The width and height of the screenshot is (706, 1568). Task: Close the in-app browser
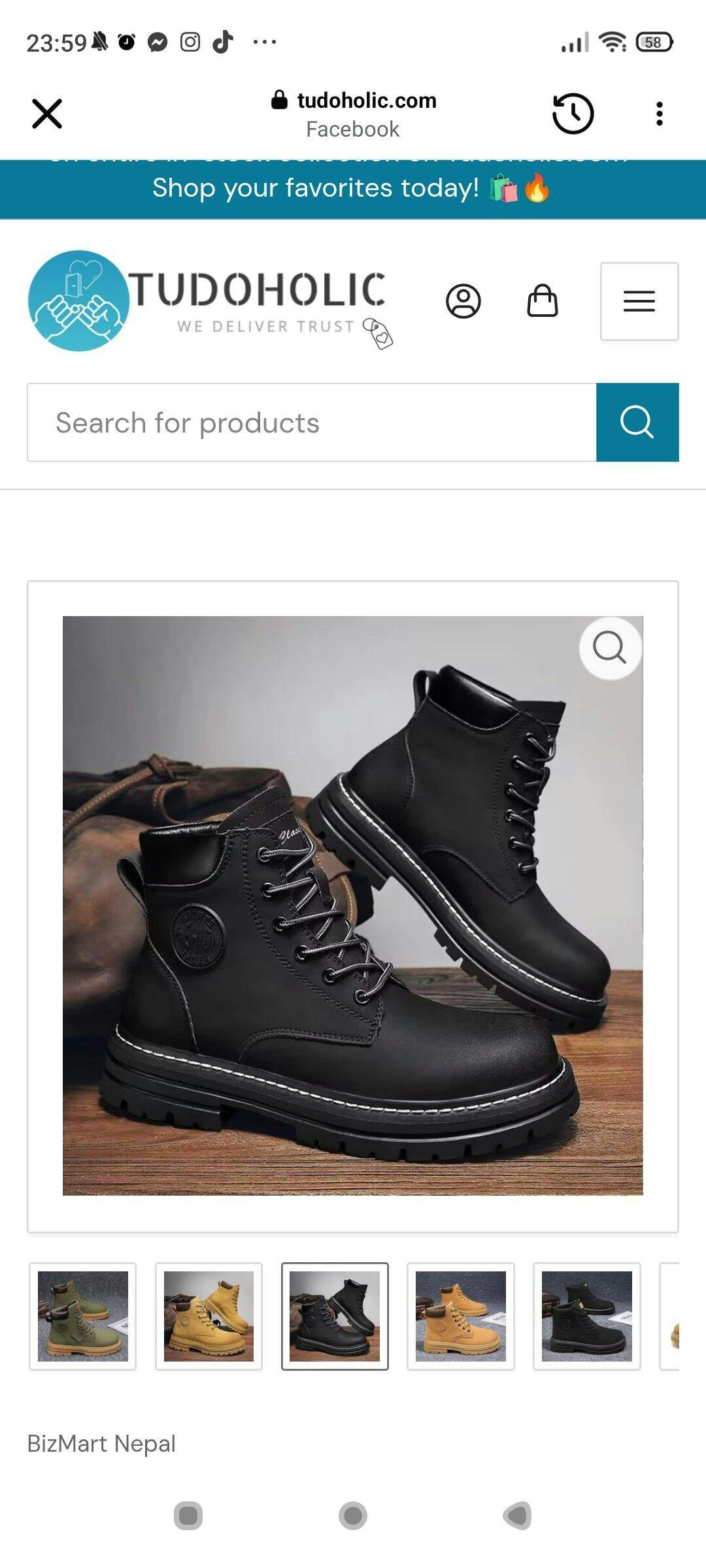click(47, 114)
